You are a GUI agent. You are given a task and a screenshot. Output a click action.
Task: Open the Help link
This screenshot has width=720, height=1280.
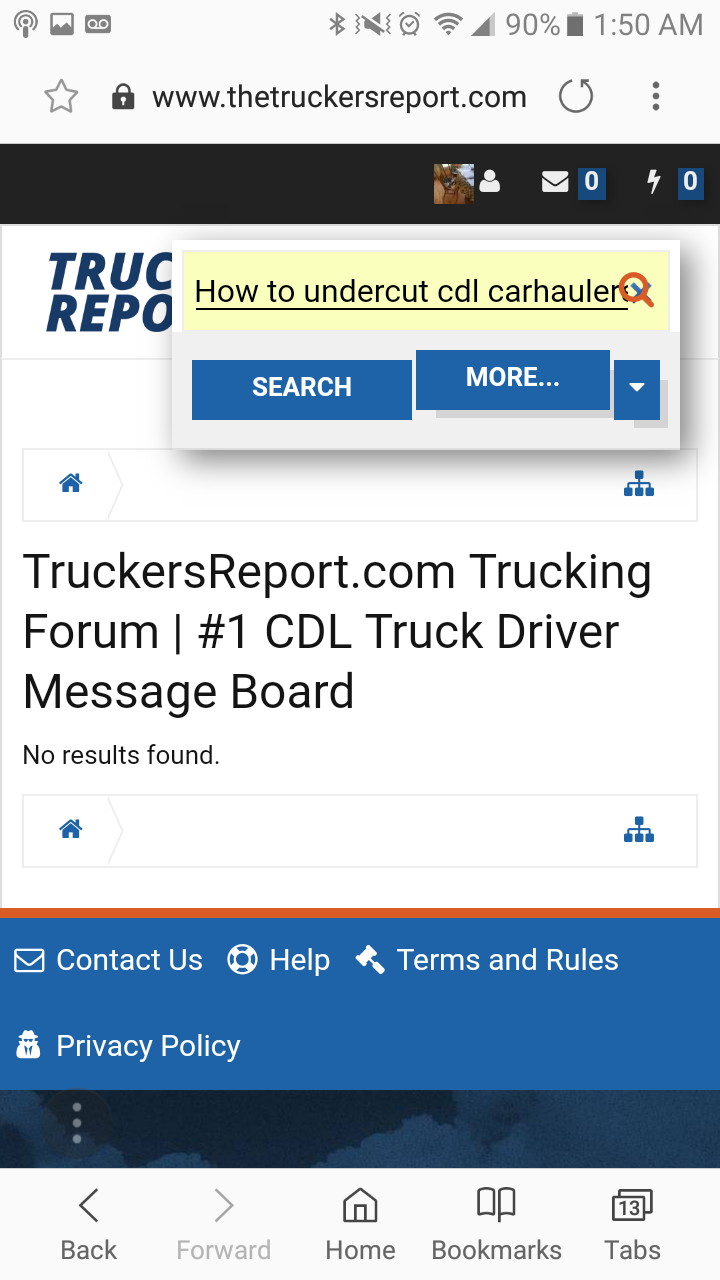click(279, 960)
